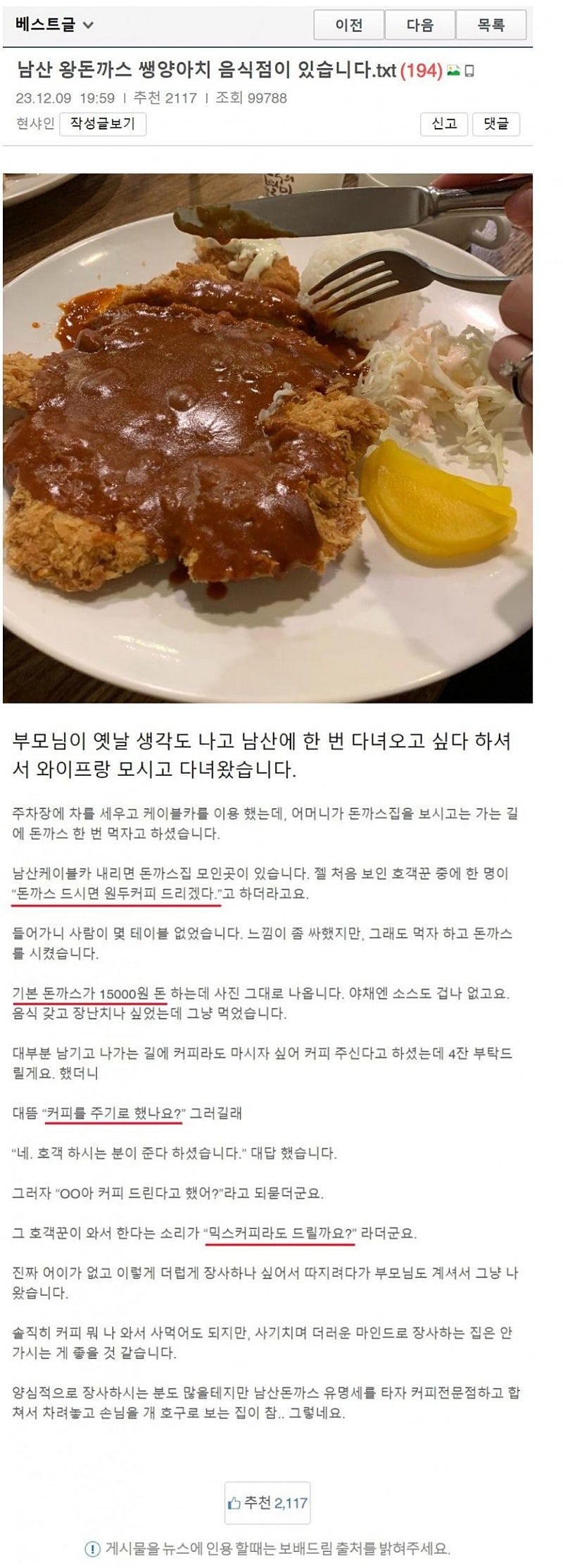Open the next post with 다음

pos(419,26)
